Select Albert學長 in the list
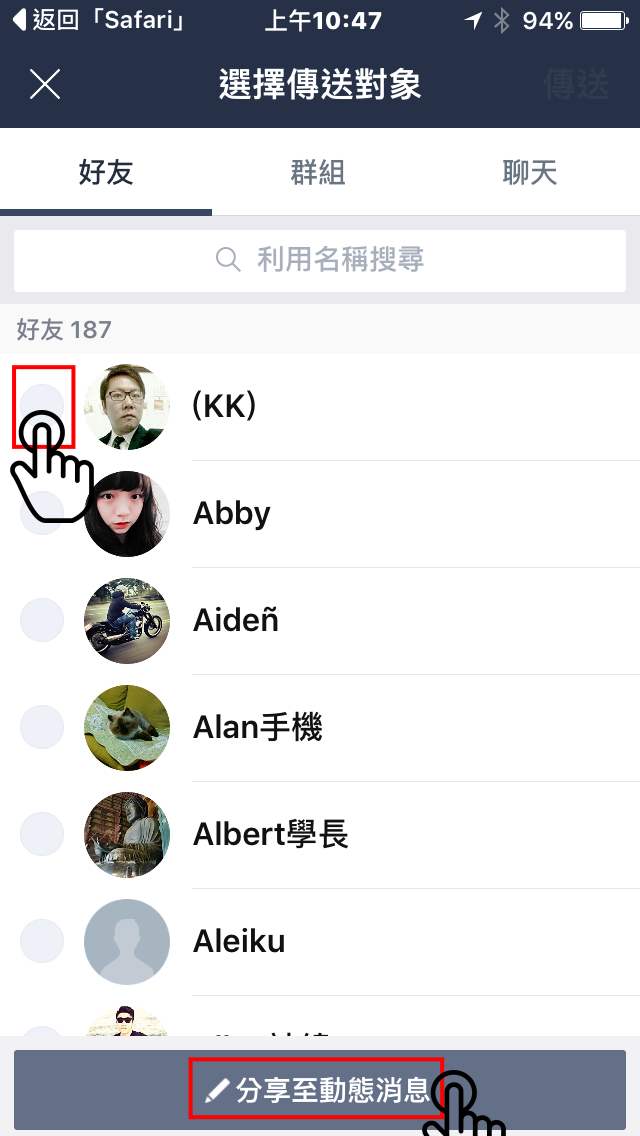This screenshot has height=1136, width=640. (42, 835)
